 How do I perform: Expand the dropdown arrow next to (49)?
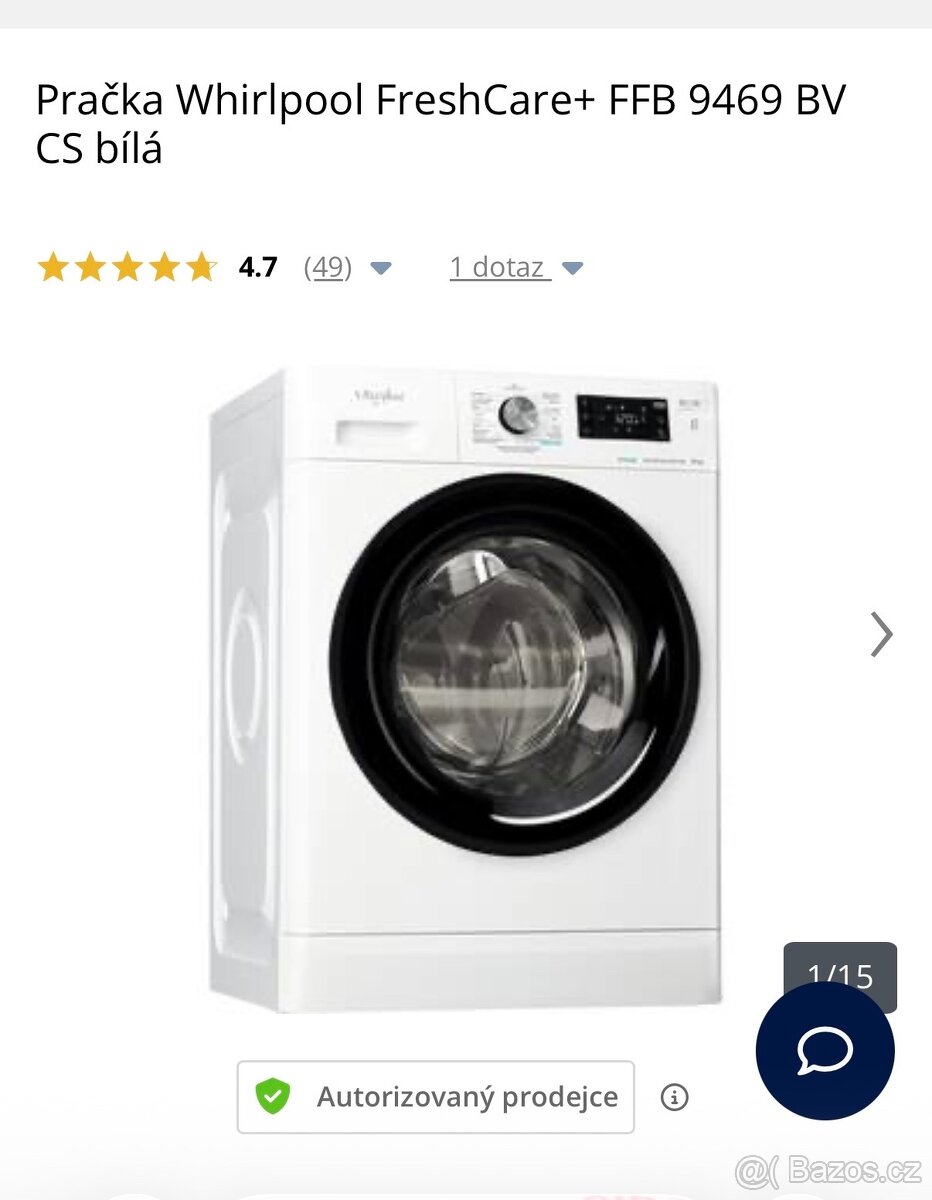[381, 268]
